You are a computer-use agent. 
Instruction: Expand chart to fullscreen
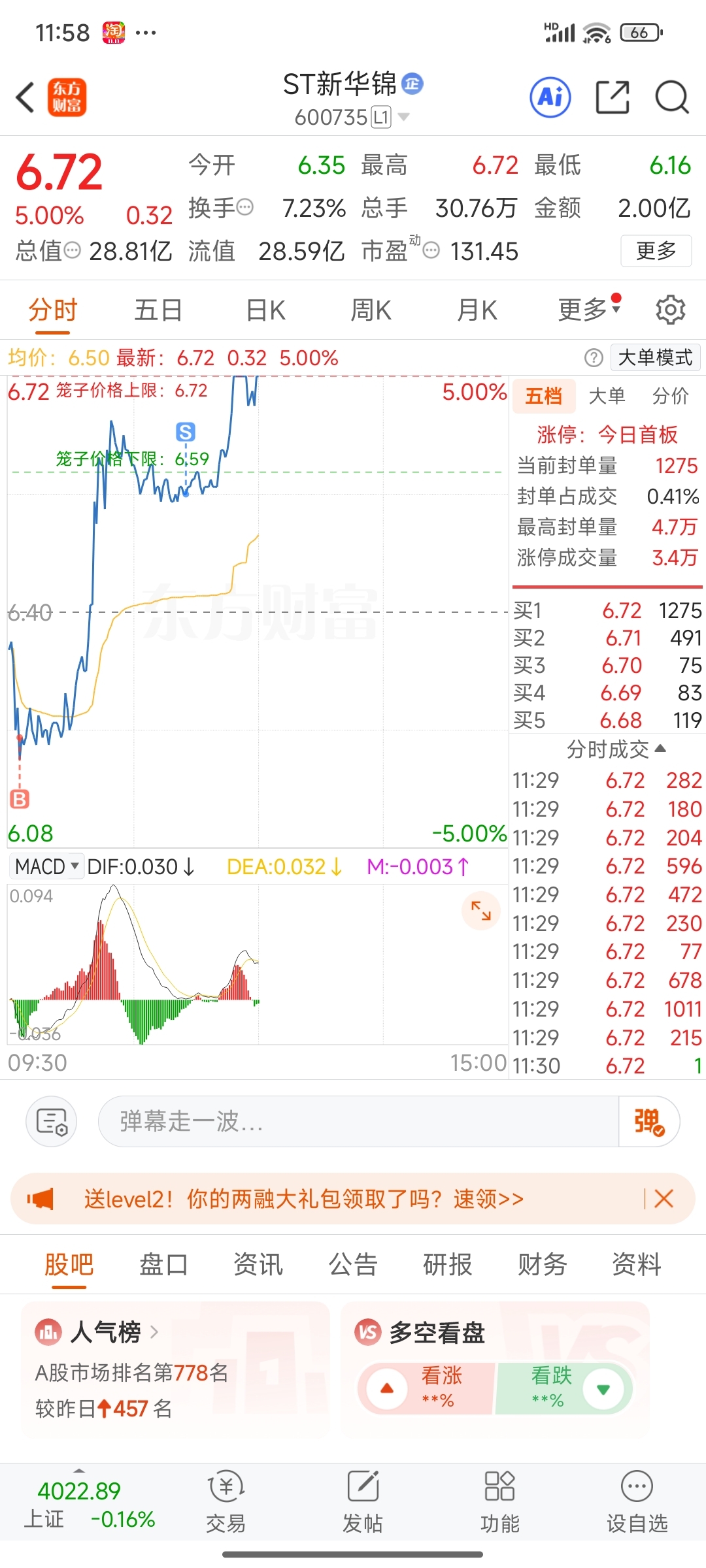tap(480, 910)
